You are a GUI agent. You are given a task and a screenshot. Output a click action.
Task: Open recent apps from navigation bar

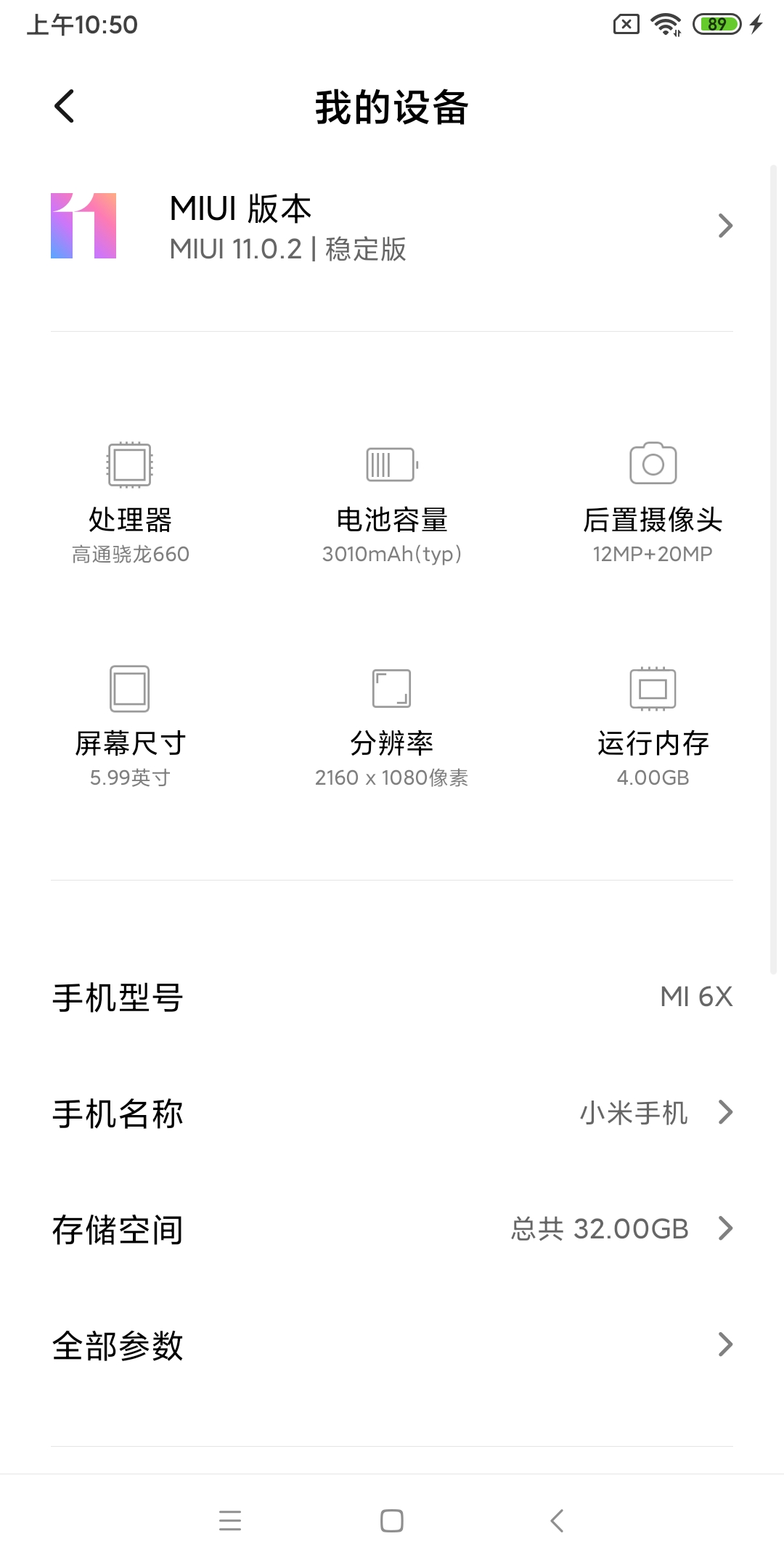pyautogui.click(x=230, y=1521)
